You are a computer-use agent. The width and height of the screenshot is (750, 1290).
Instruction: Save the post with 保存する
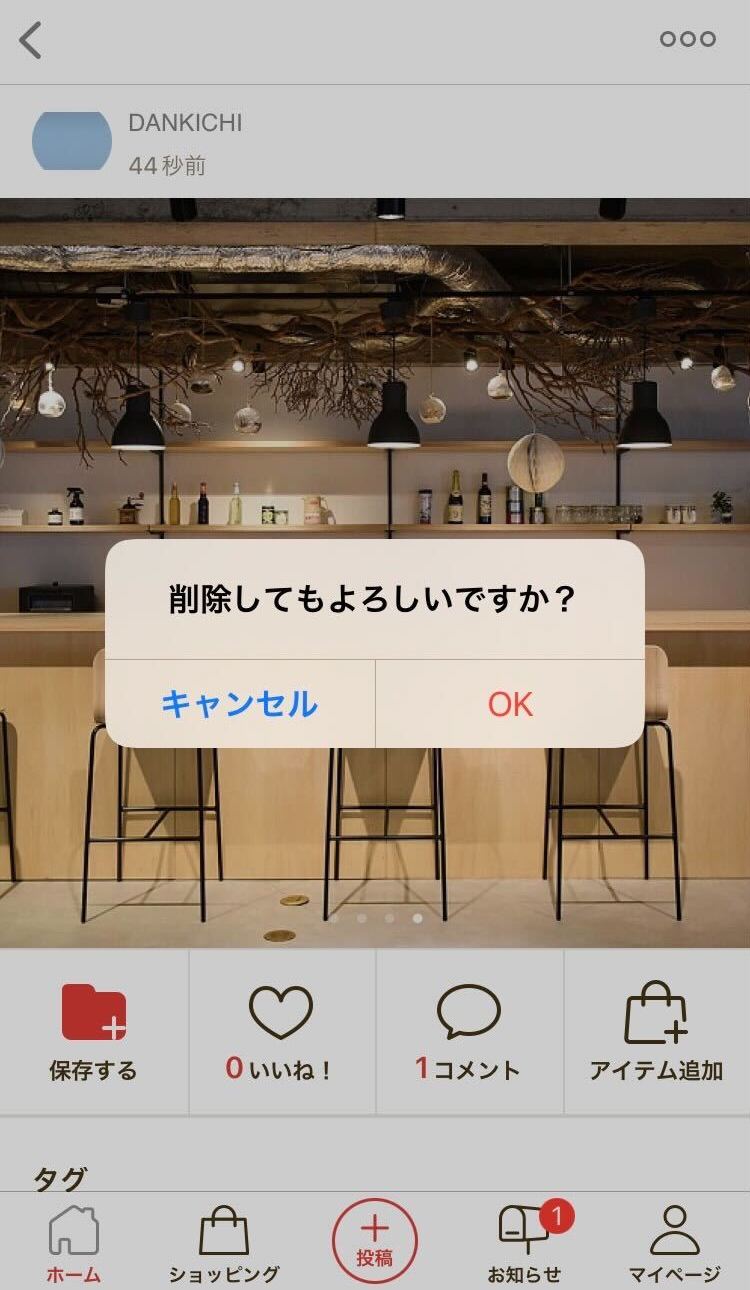(x=93, y=1031)
